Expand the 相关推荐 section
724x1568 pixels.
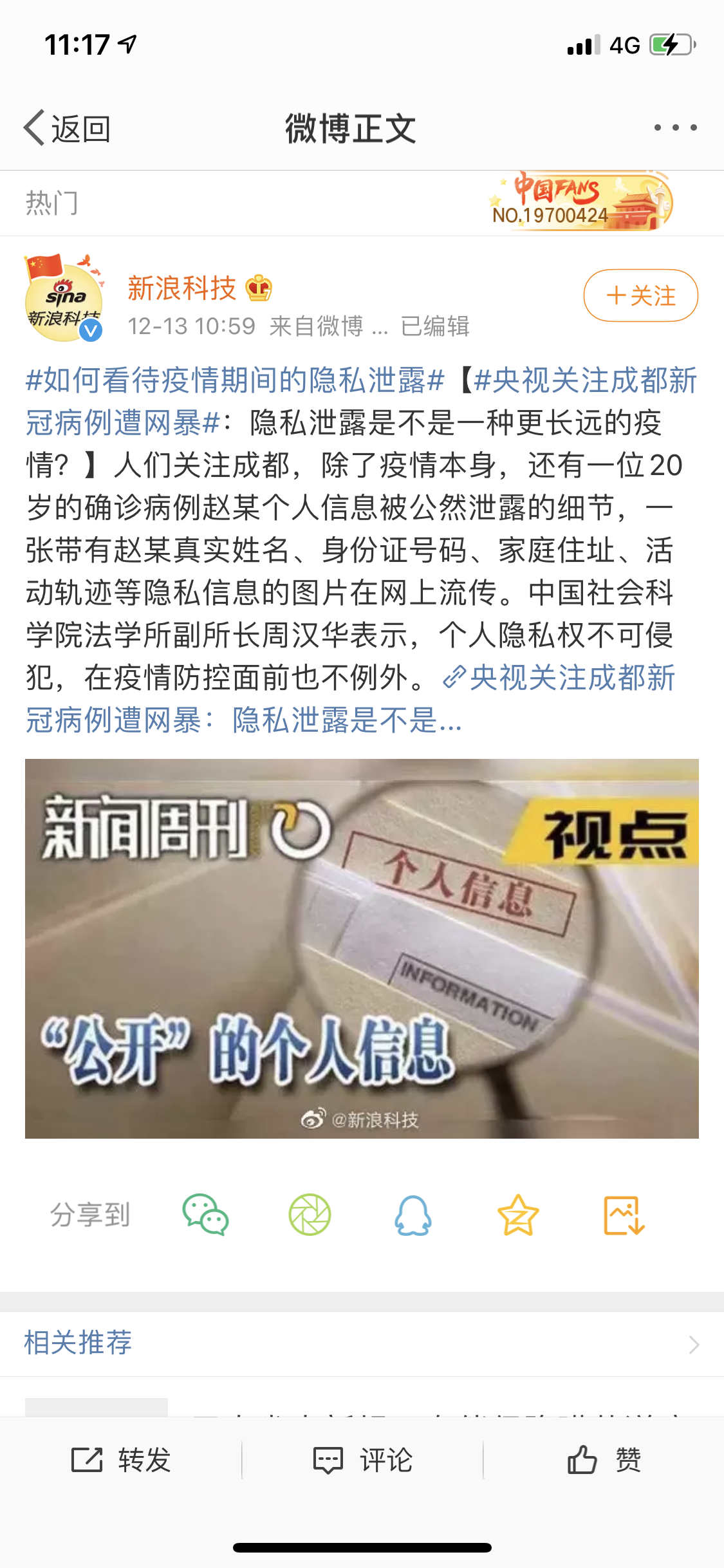362,1343
